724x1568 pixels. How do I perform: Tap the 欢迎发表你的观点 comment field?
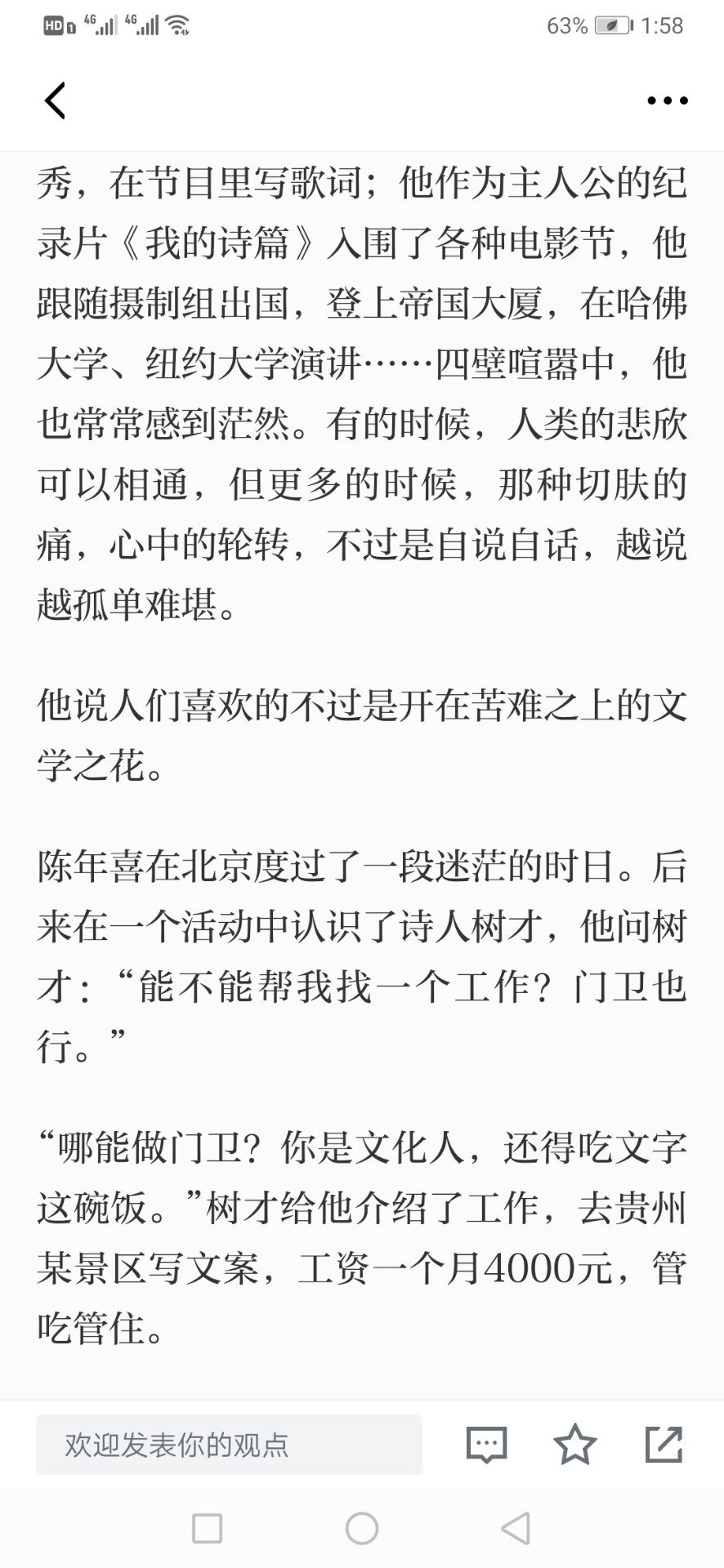tap(229, 1445)
